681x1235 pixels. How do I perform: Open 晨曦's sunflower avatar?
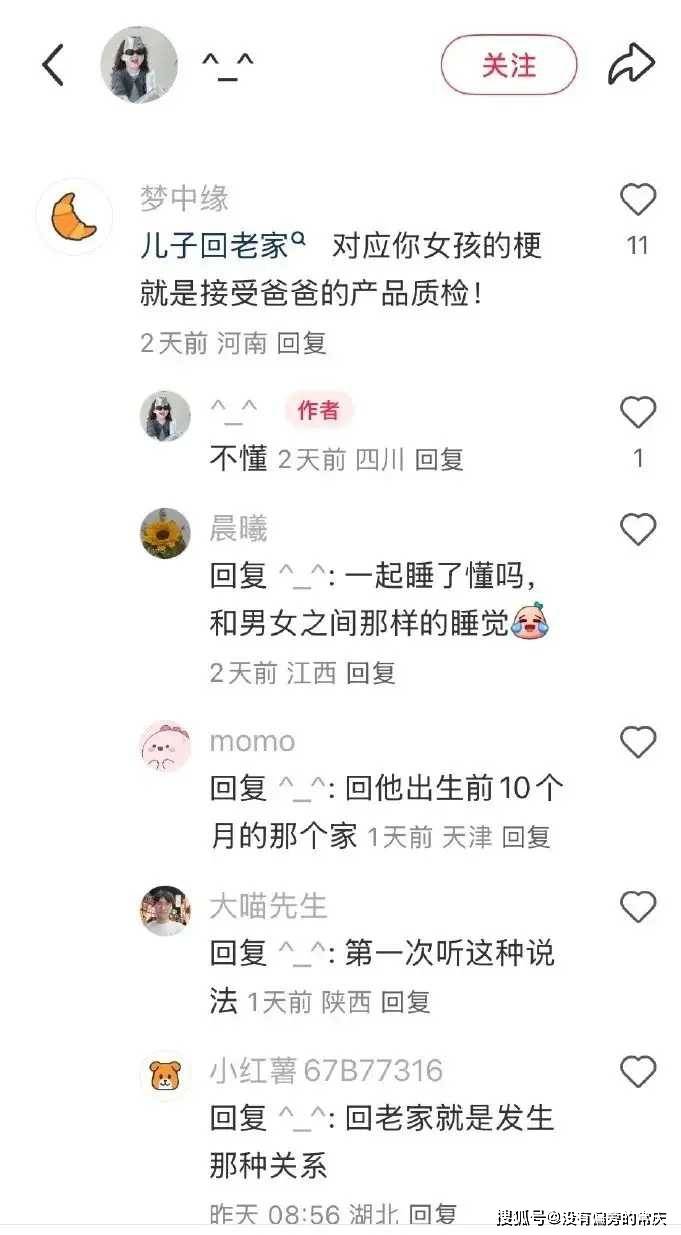click(x=165, y=533)
